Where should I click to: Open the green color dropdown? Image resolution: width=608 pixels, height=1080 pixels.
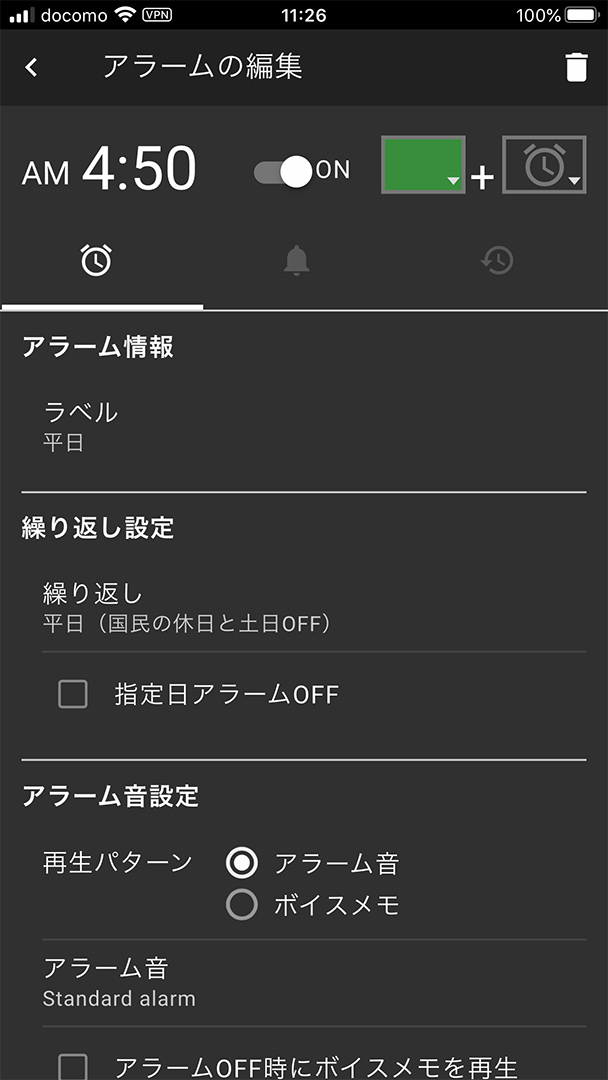tap(423, 164)
